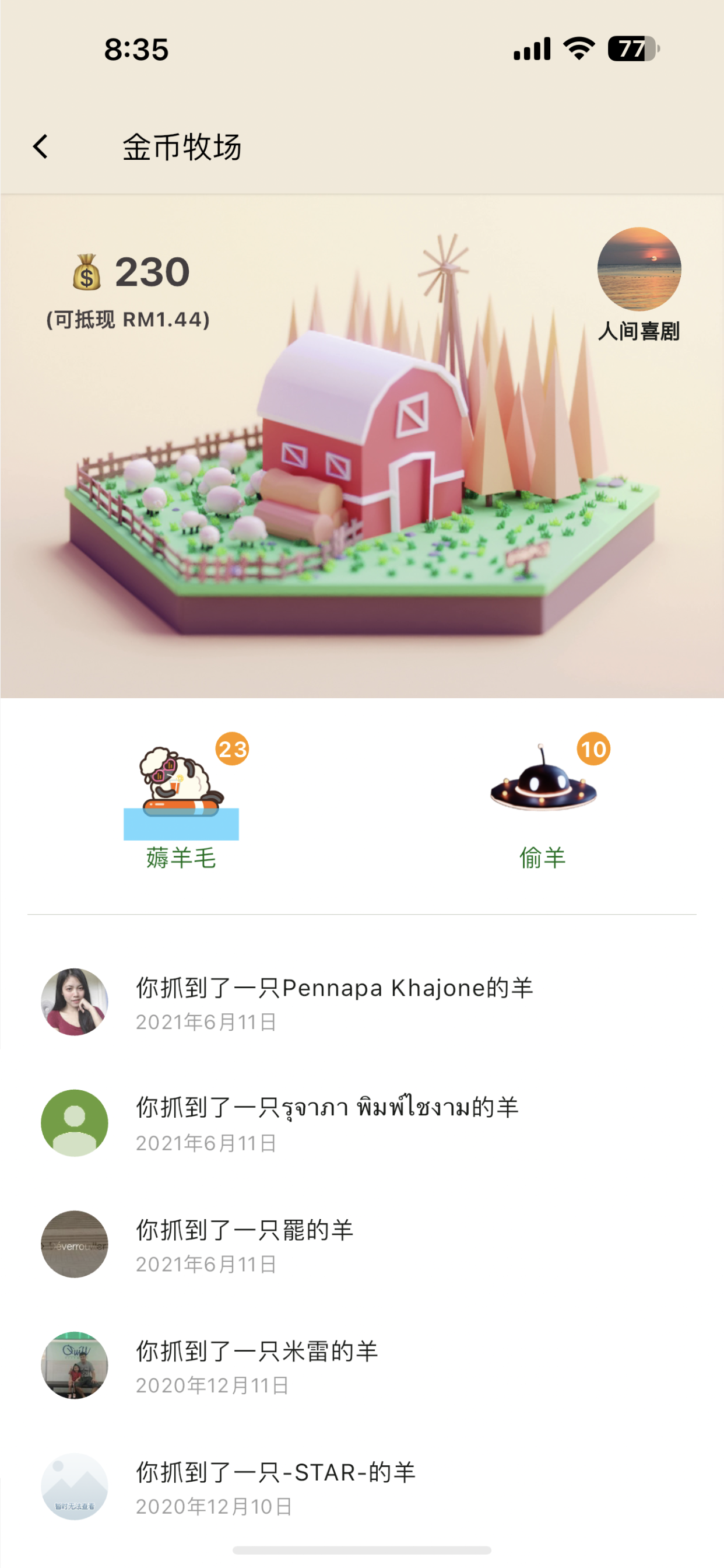Tap the 薅羊毛 sheep button

(181, 792)
